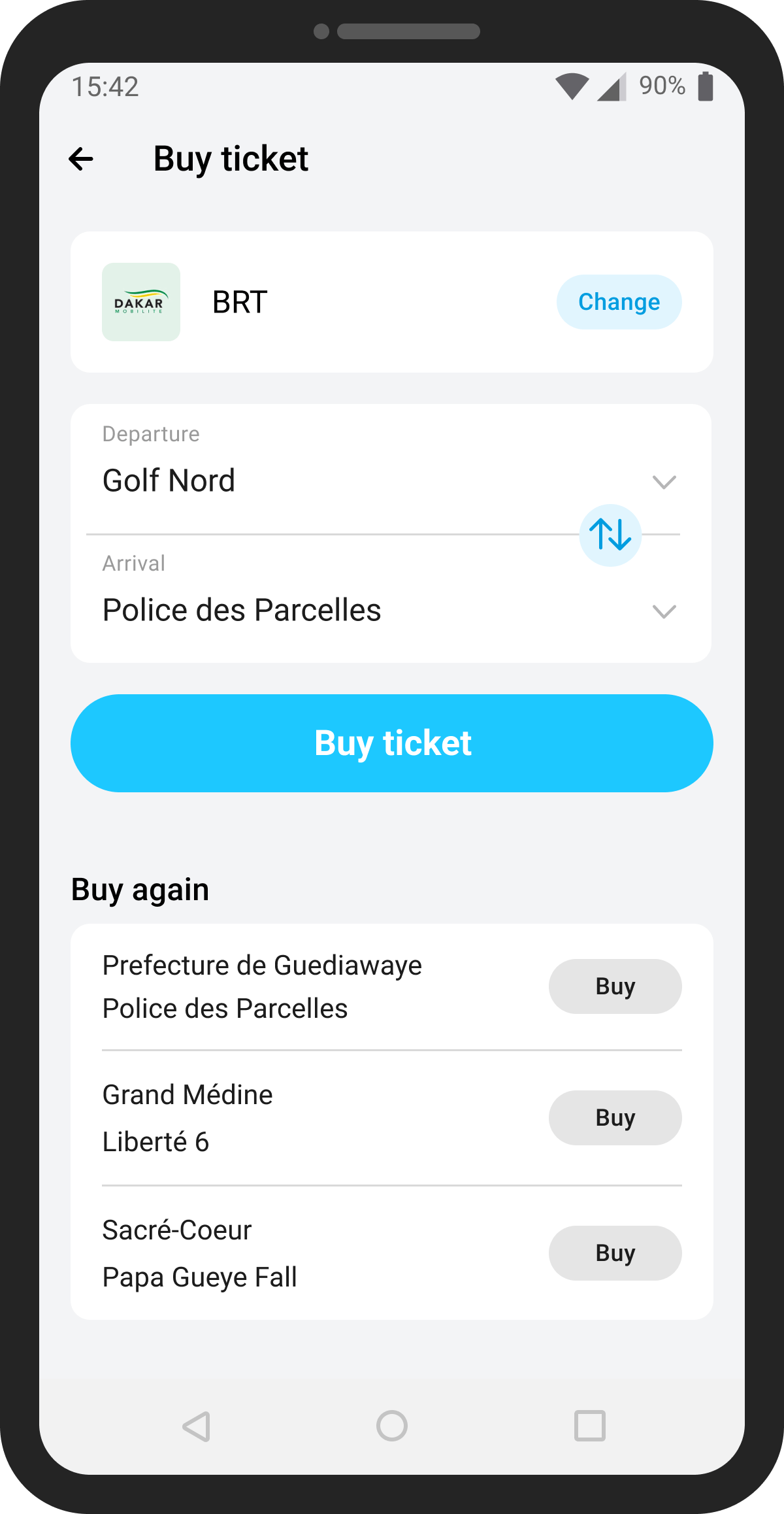Expand the Golf Nord departure chevron
Image resolution: width=784 pixels, height=1514 pixels.
click(x=664, y=482)
